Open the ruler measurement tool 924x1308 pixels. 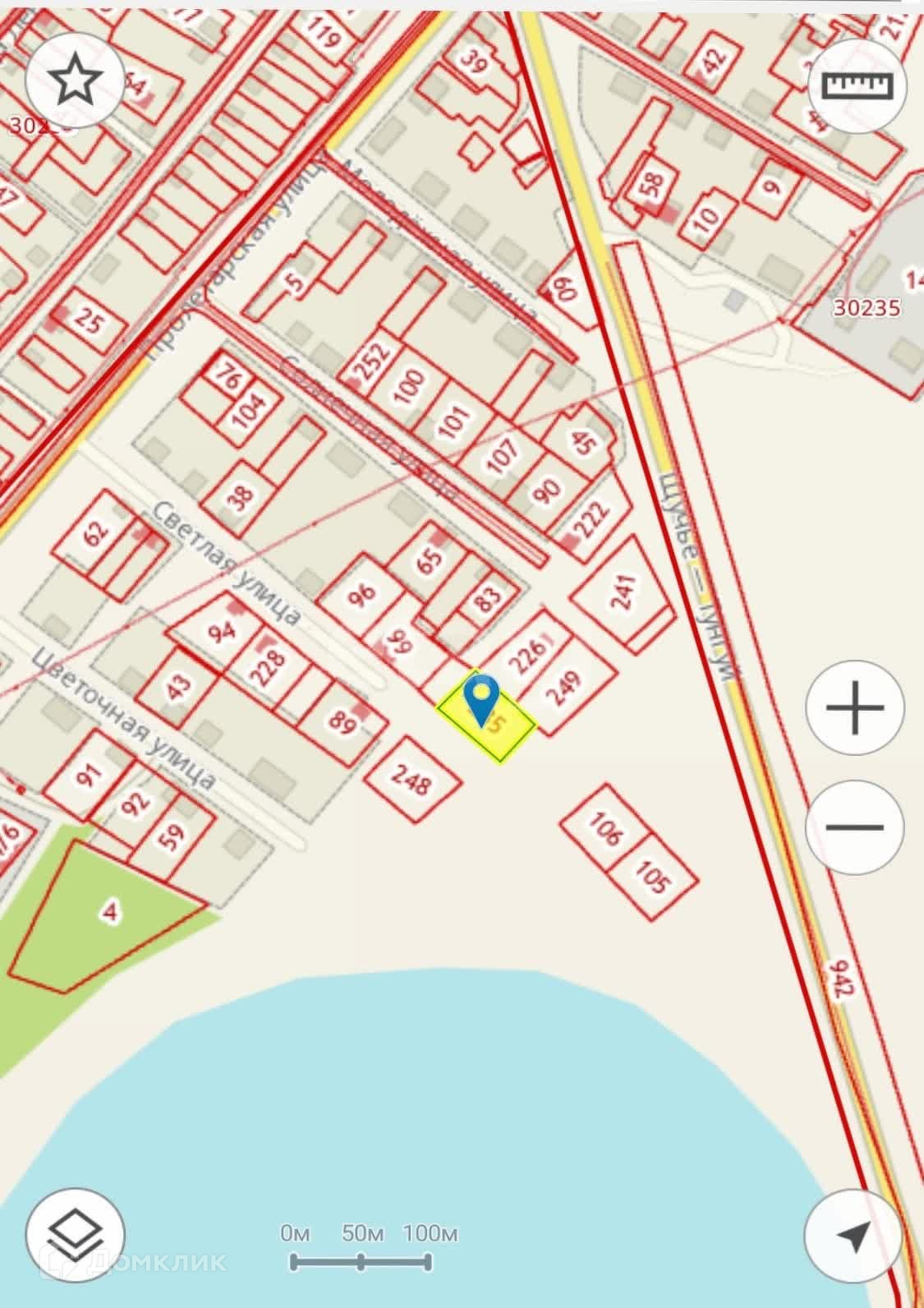857,85
